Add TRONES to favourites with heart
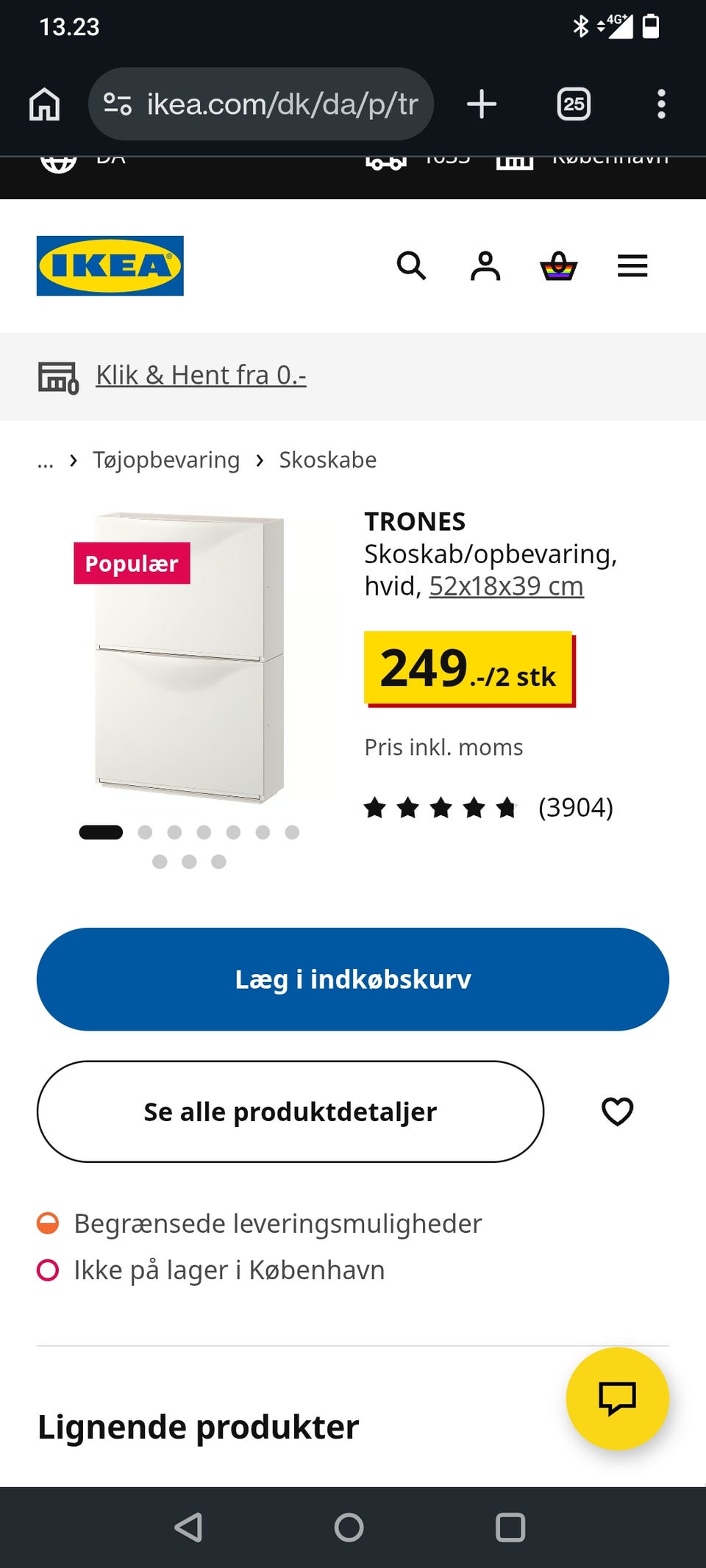 [x=617, y=1111]
